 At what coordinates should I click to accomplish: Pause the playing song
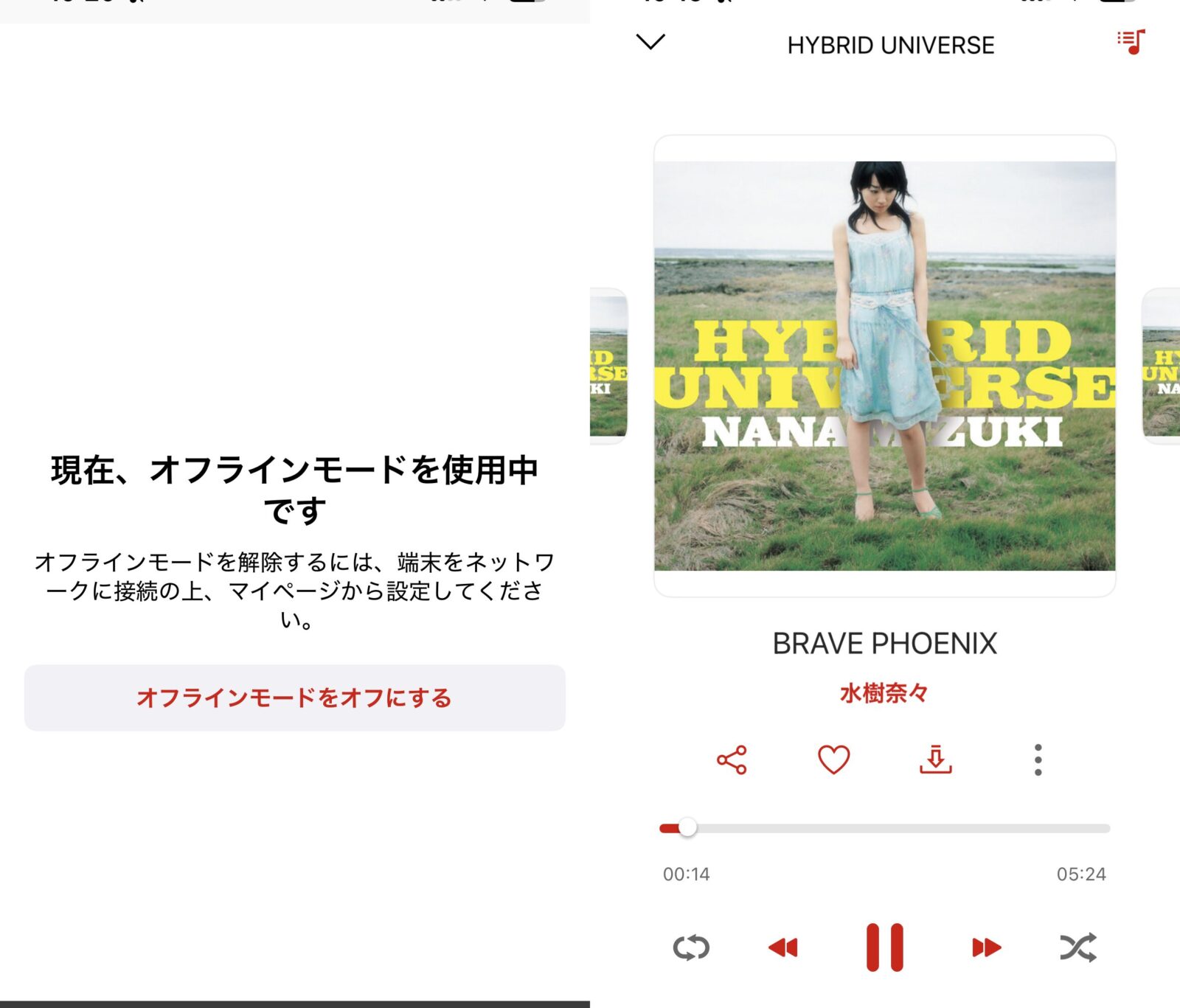[884, 948]
